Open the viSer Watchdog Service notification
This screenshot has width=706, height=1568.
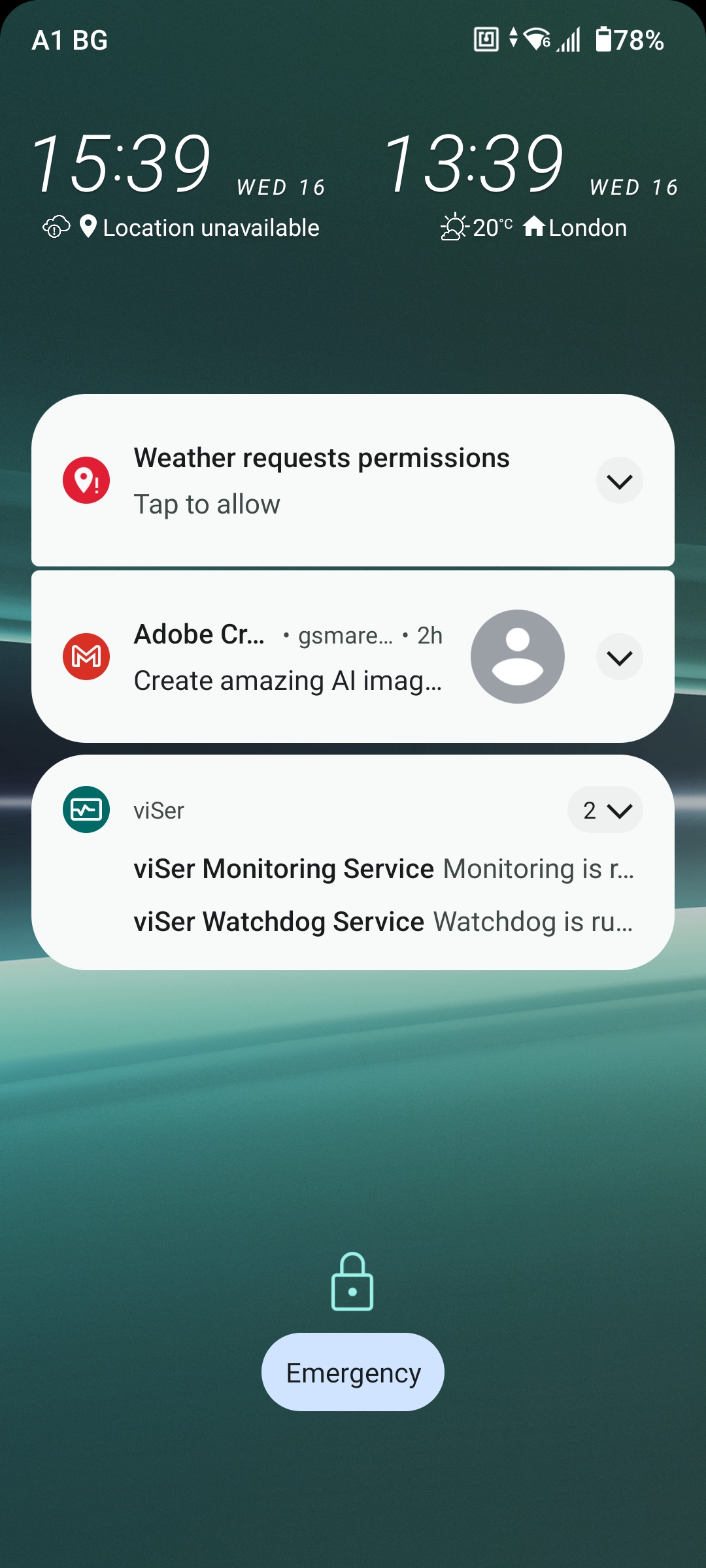tap(384, 922)
